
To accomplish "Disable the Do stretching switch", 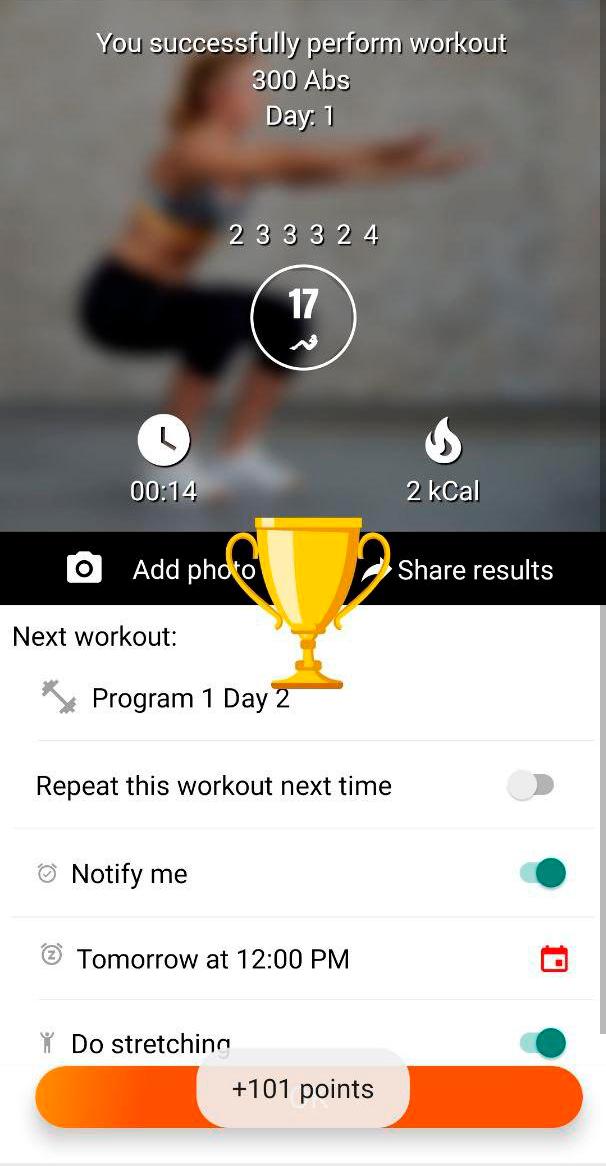I will coord(543,1043).
